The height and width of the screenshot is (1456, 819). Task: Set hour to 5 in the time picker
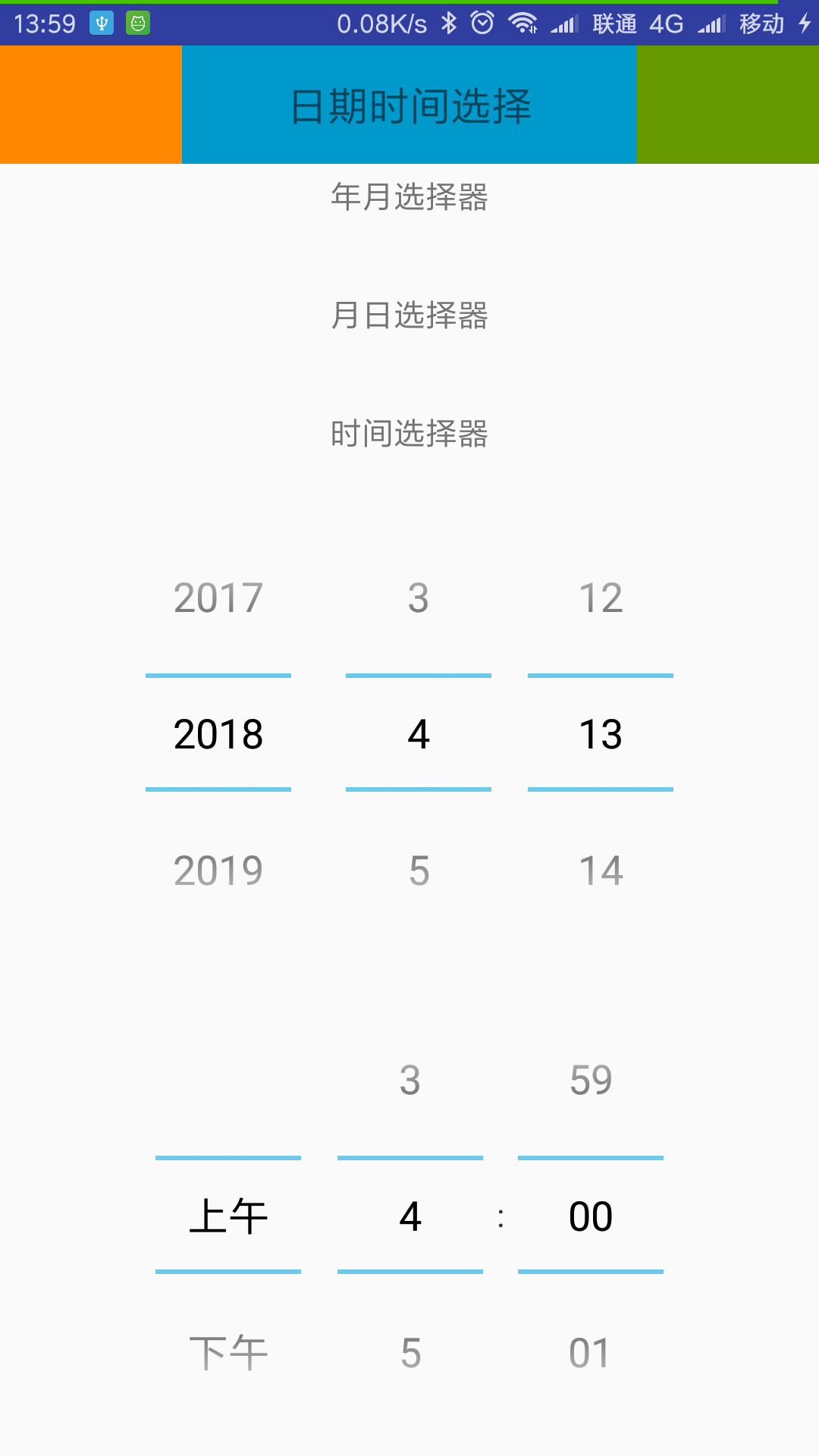click(410, 1353)
